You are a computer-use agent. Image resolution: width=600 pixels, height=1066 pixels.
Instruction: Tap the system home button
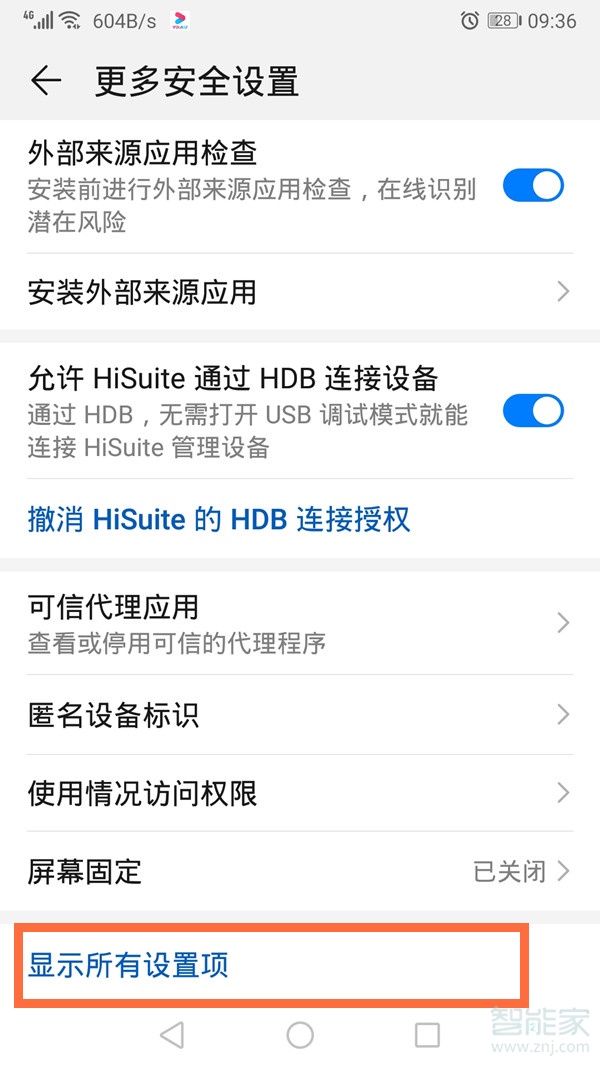pos(300,1035)
